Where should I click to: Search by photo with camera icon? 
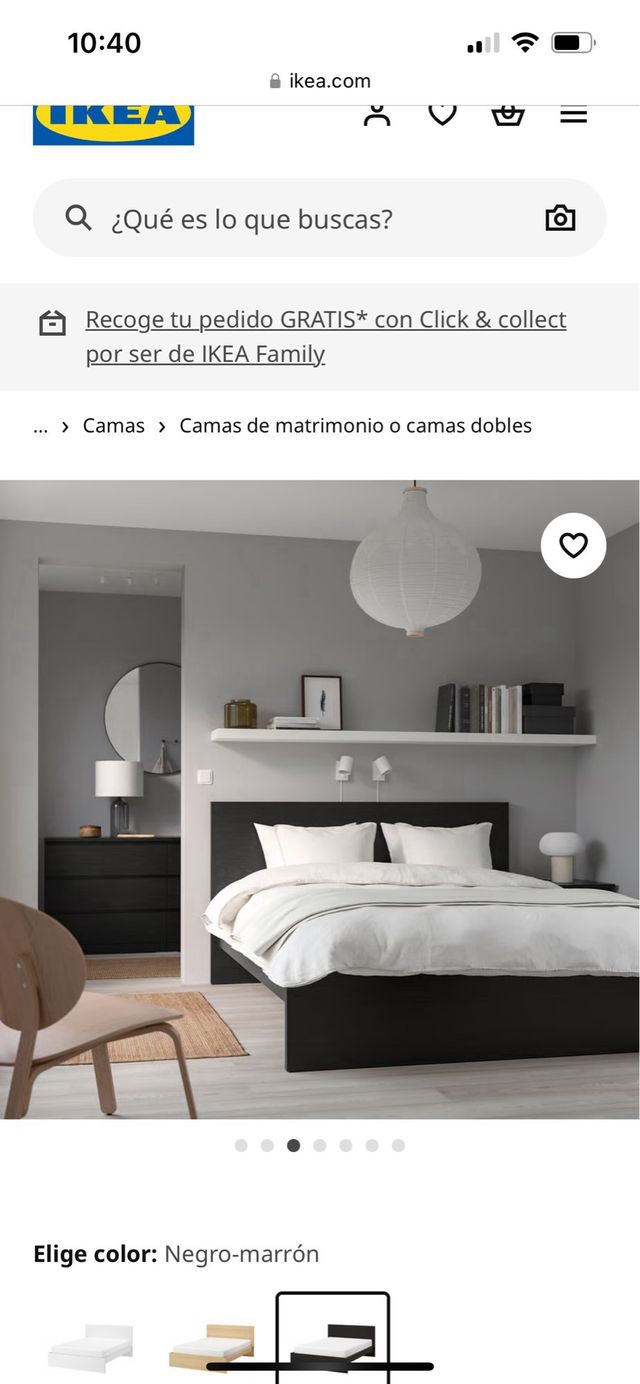coord(560,219)
